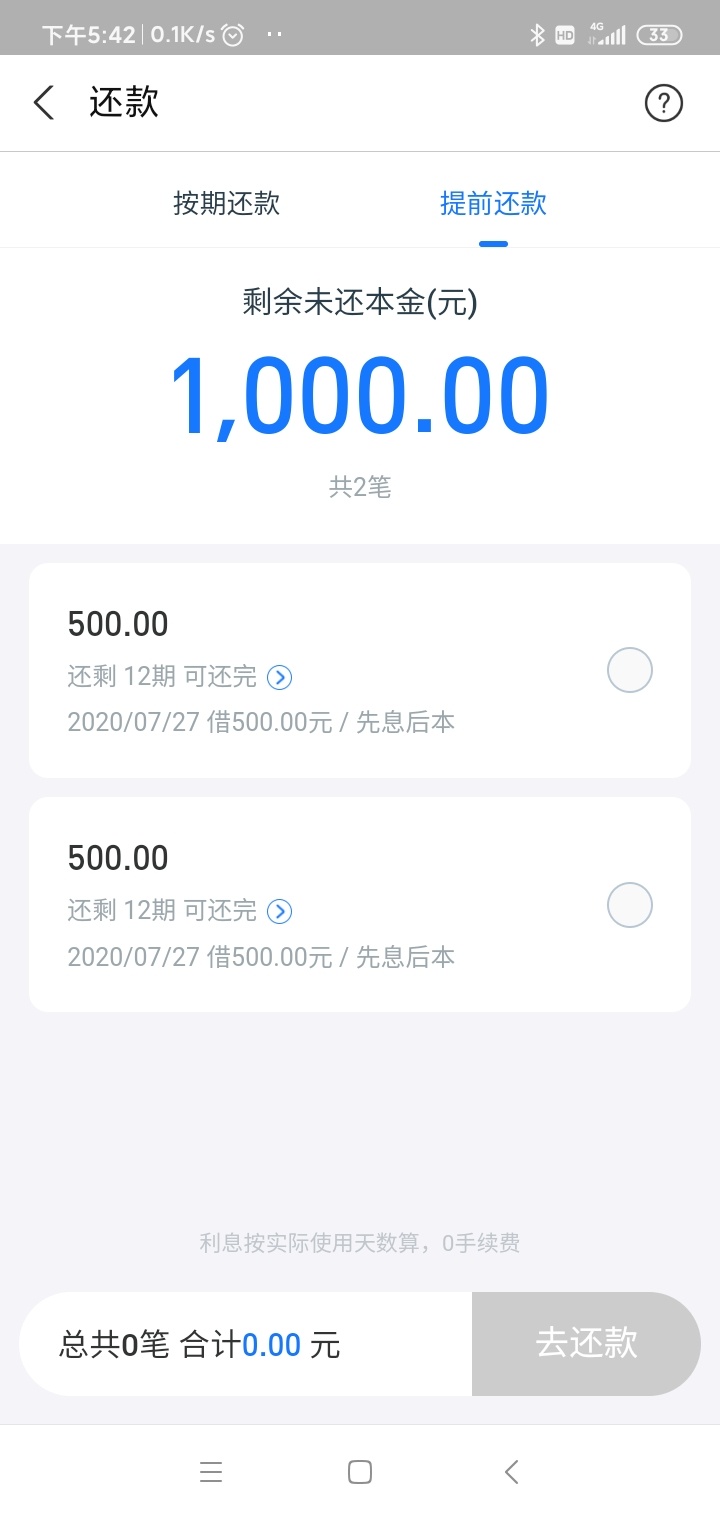Tap the 去还款 button
The image size is (720, 1520).
pyautogui.click(x=586, y=1343)
